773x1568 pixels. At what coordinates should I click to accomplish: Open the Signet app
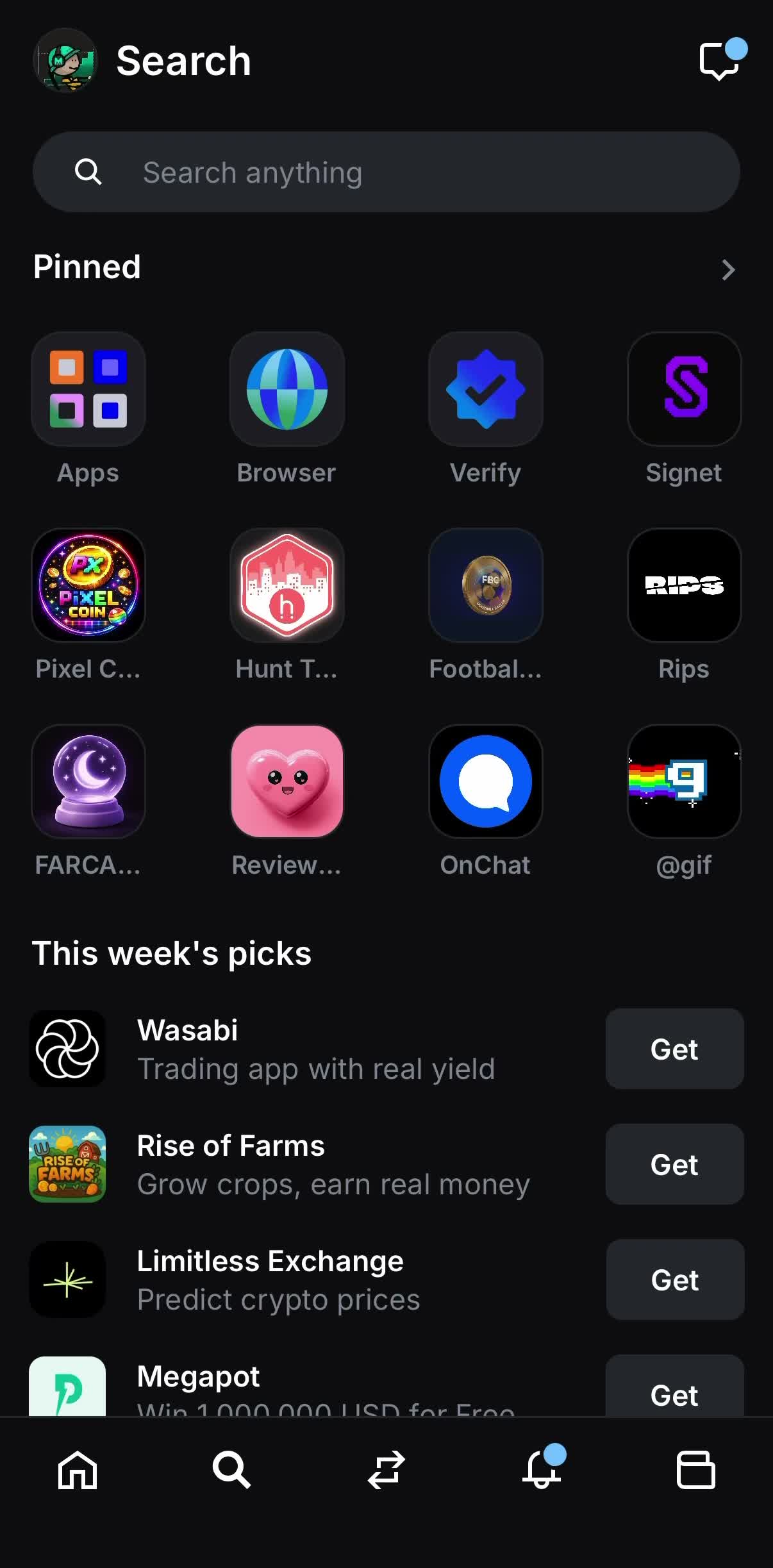684,389
